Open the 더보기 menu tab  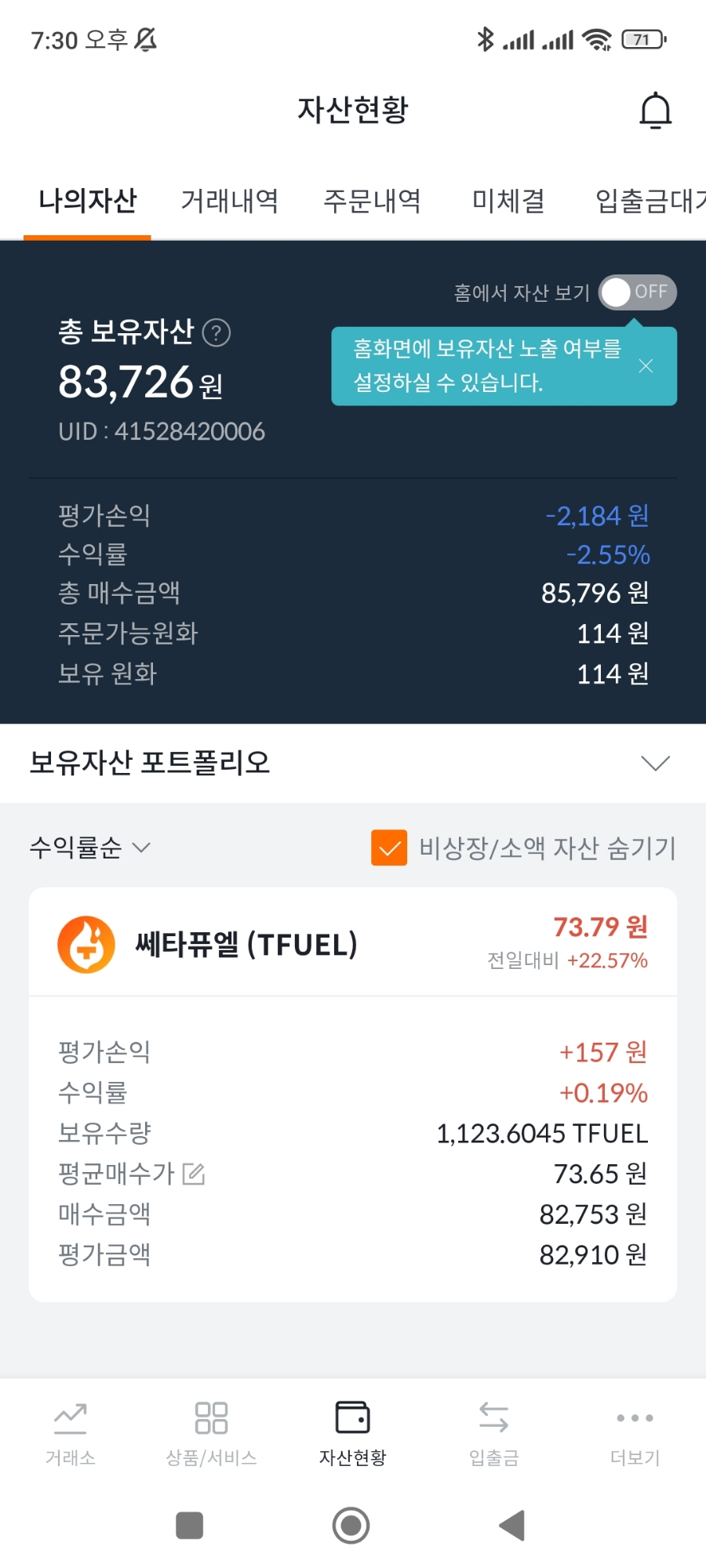click(x=635, y=1434)
